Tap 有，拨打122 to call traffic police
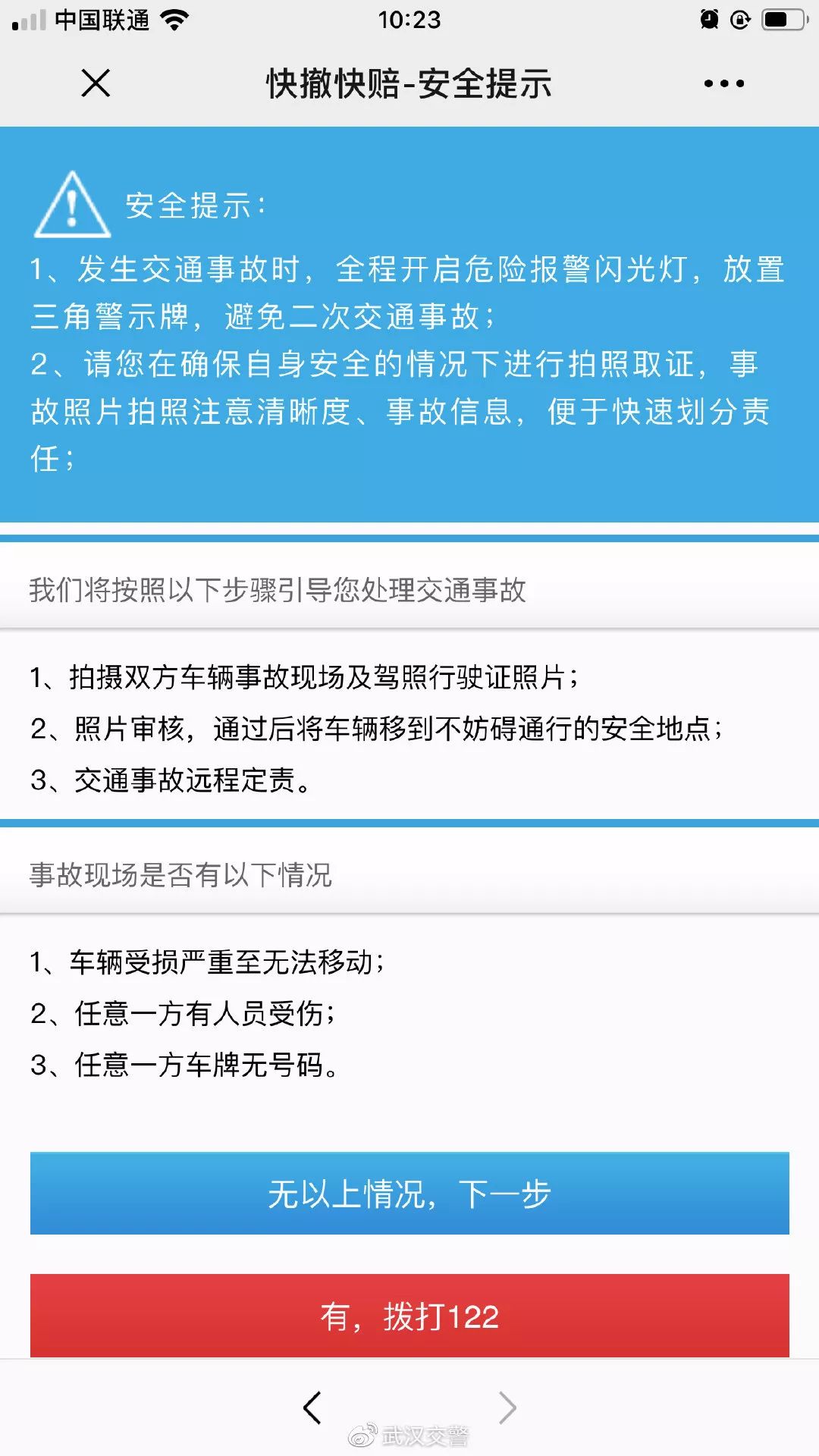Screen dimensions: 819x1456 (x=409, y=1316)
